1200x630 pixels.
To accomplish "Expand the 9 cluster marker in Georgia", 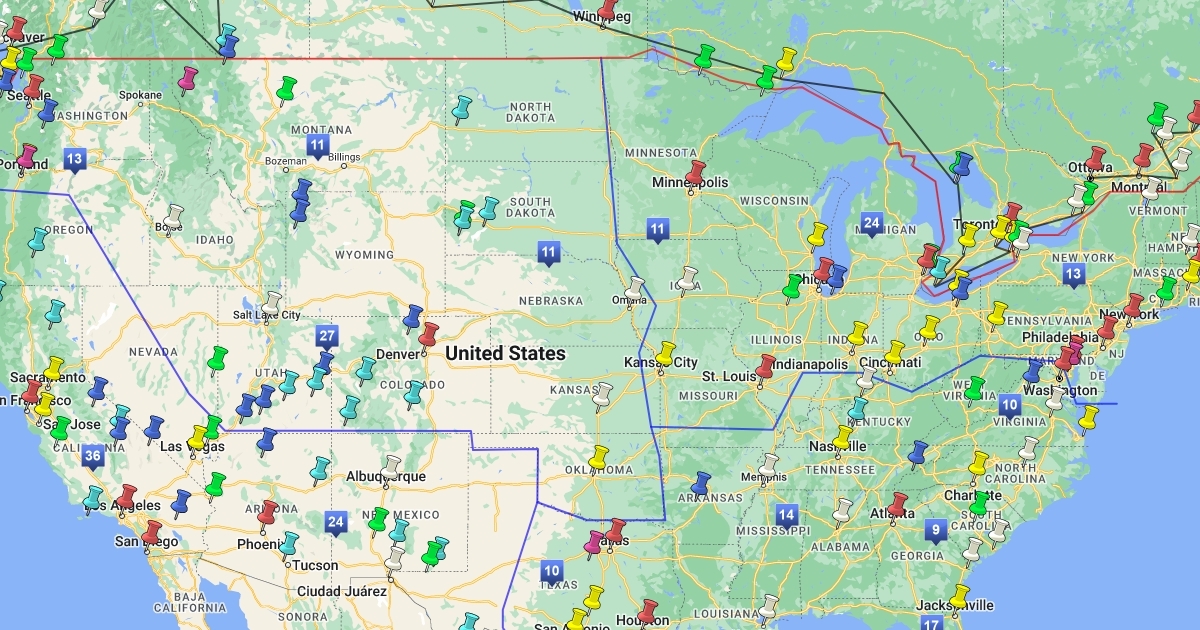I will [936, 530].
